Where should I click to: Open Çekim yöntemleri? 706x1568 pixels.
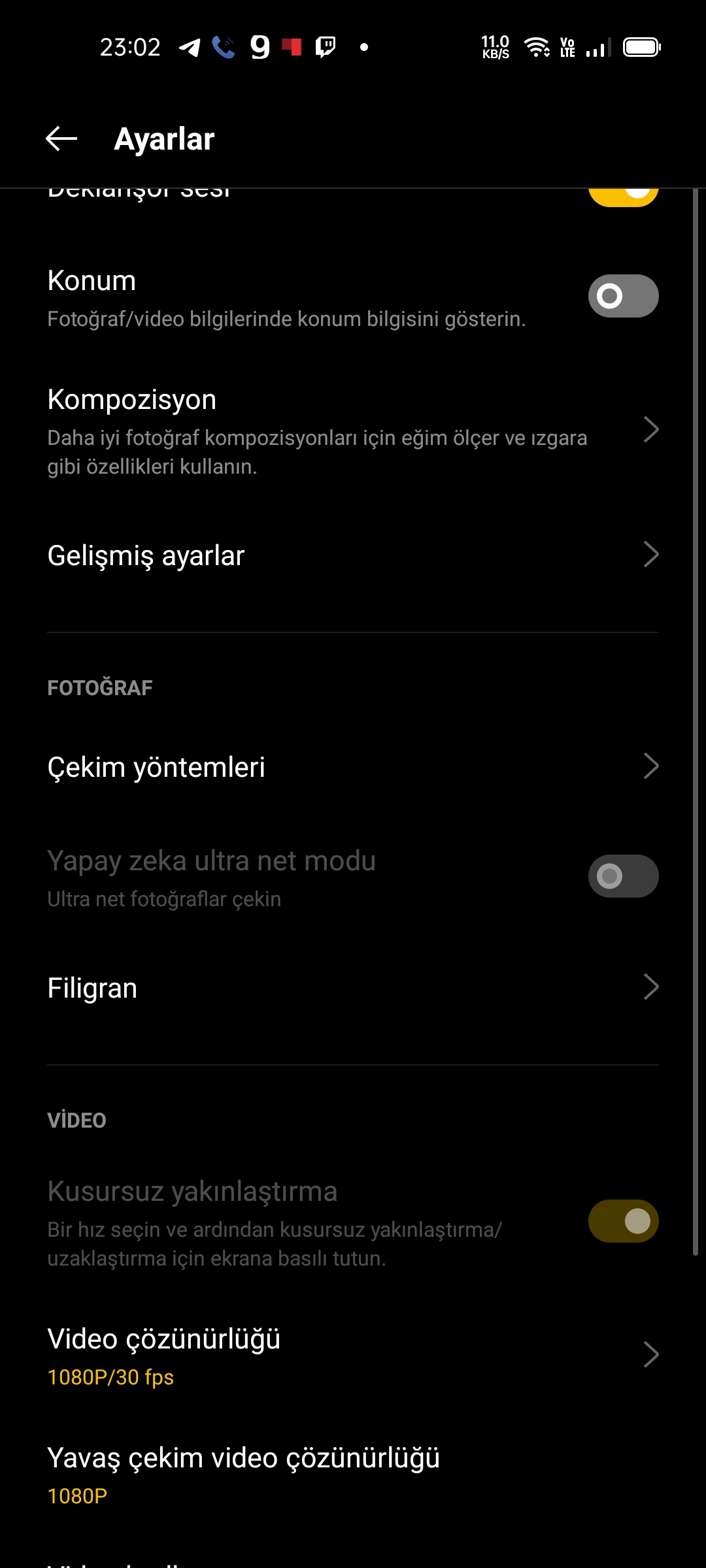click(353, 766)
